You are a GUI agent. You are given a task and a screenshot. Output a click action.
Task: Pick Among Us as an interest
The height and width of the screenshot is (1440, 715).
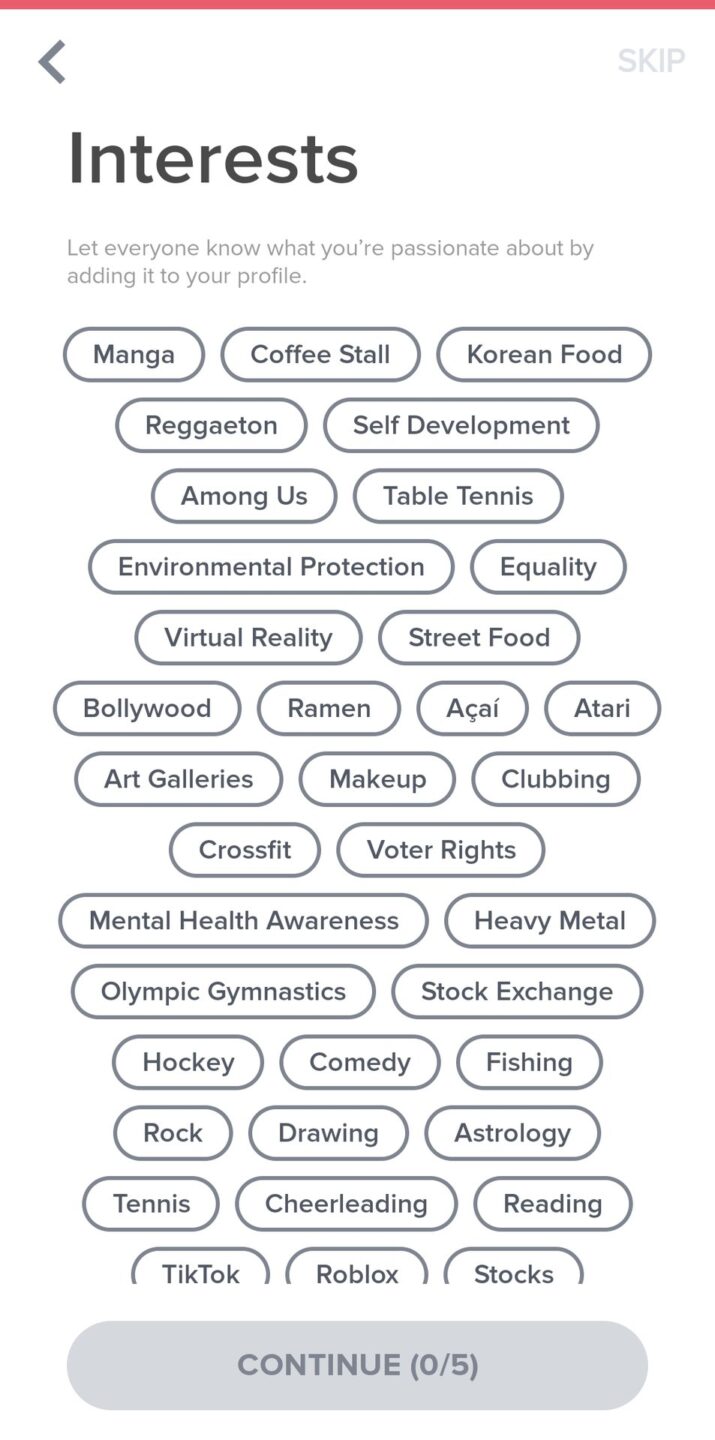(x=244, y=496)
